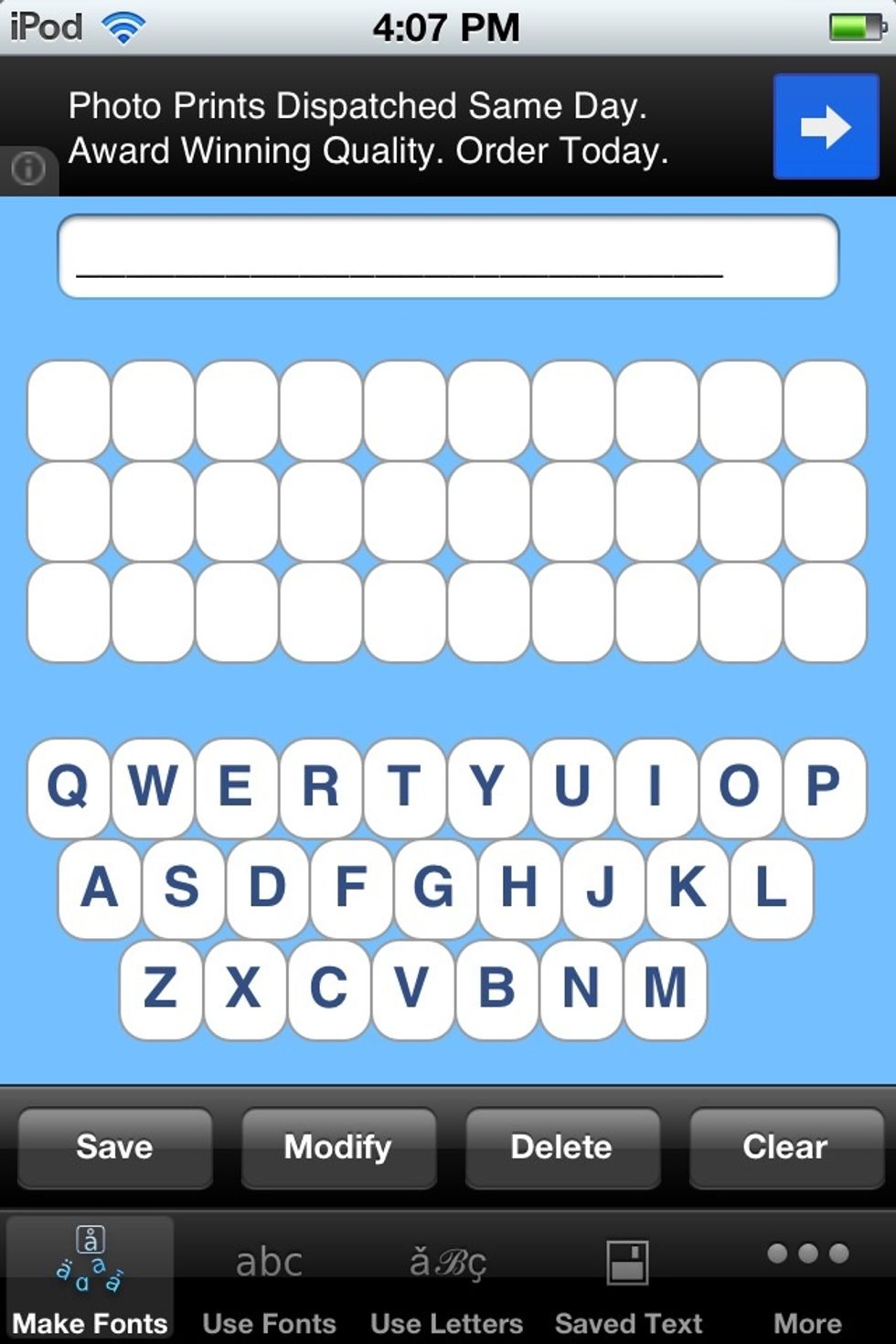Open Use Letters via the ăℬç icon

[x=446, y=1261]
